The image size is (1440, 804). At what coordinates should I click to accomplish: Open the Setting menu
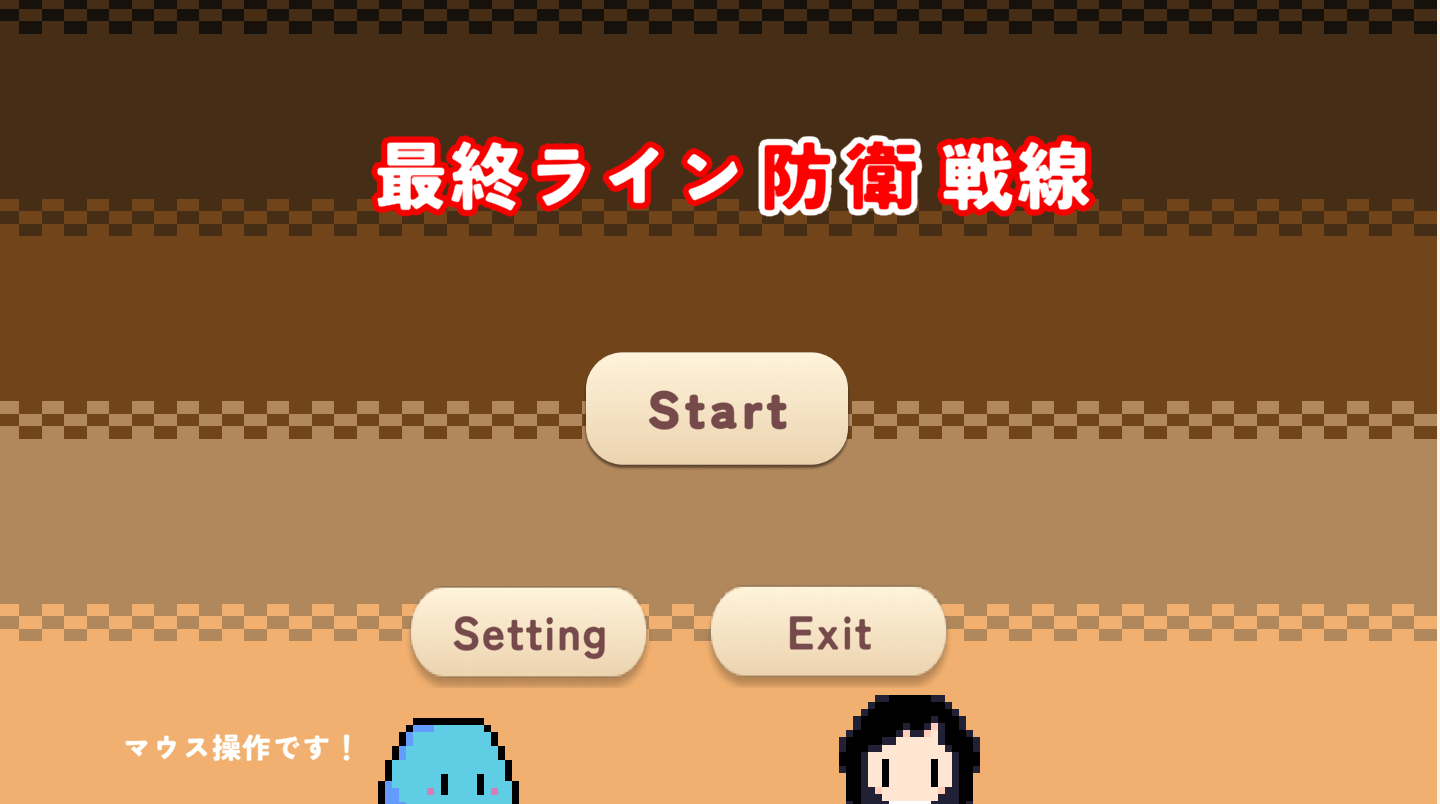click(x=529, y=632)
